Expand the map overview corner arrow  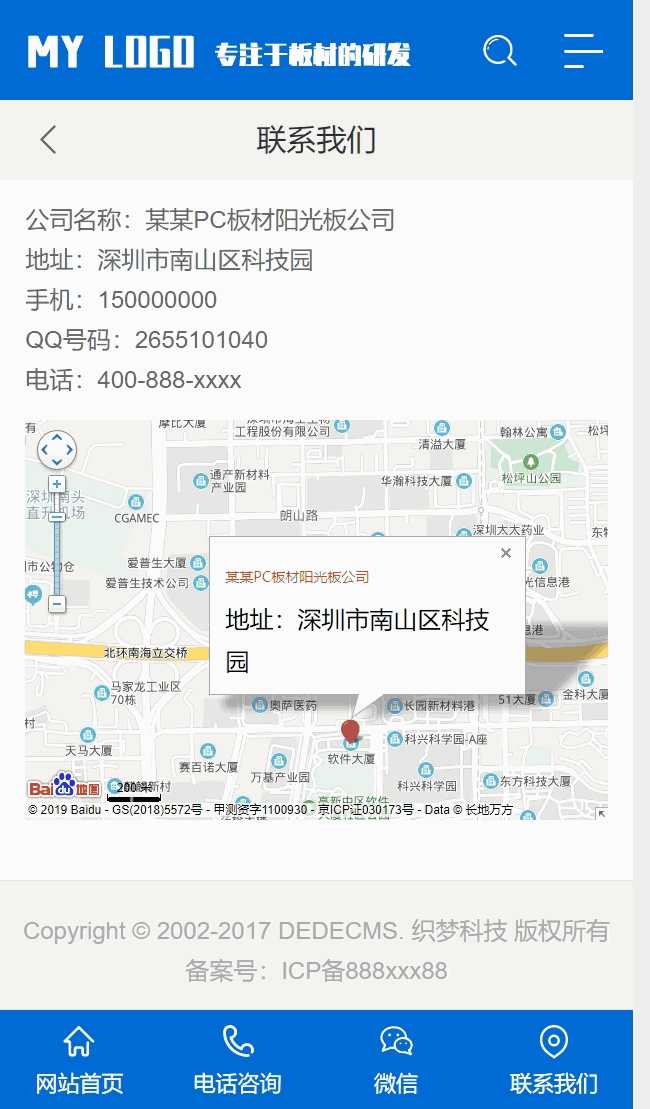(x=602, y=813)
